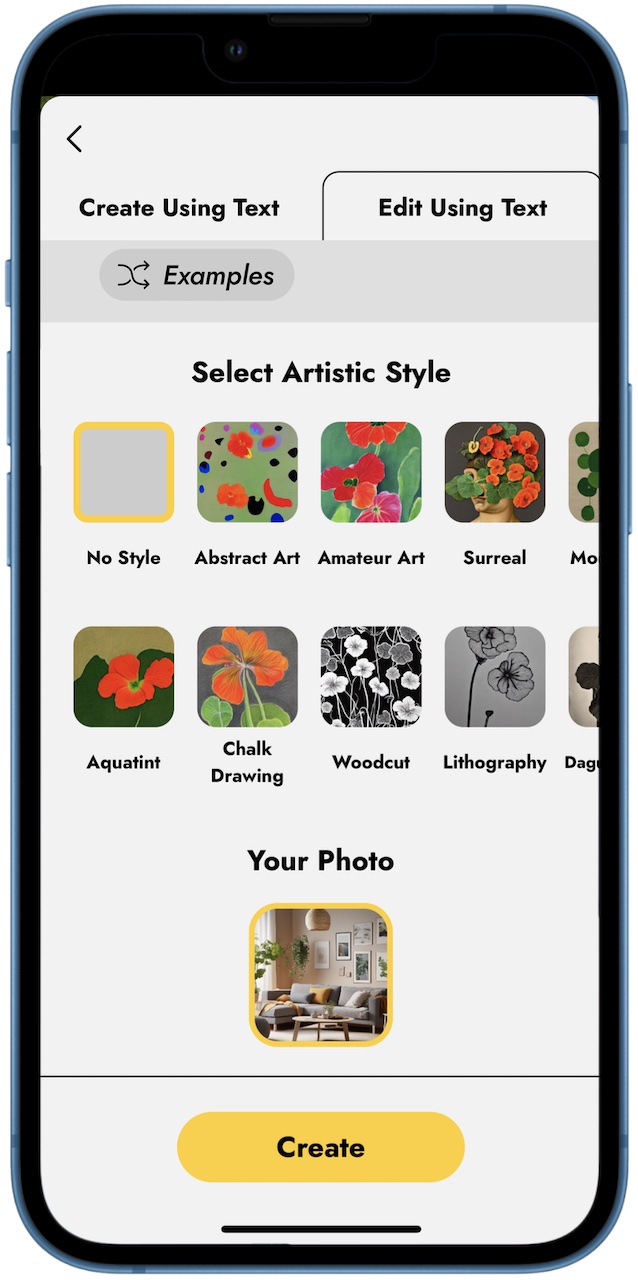Open your living room photo
The width and height of the screenshot is (638, 1280).
point(320,975)
